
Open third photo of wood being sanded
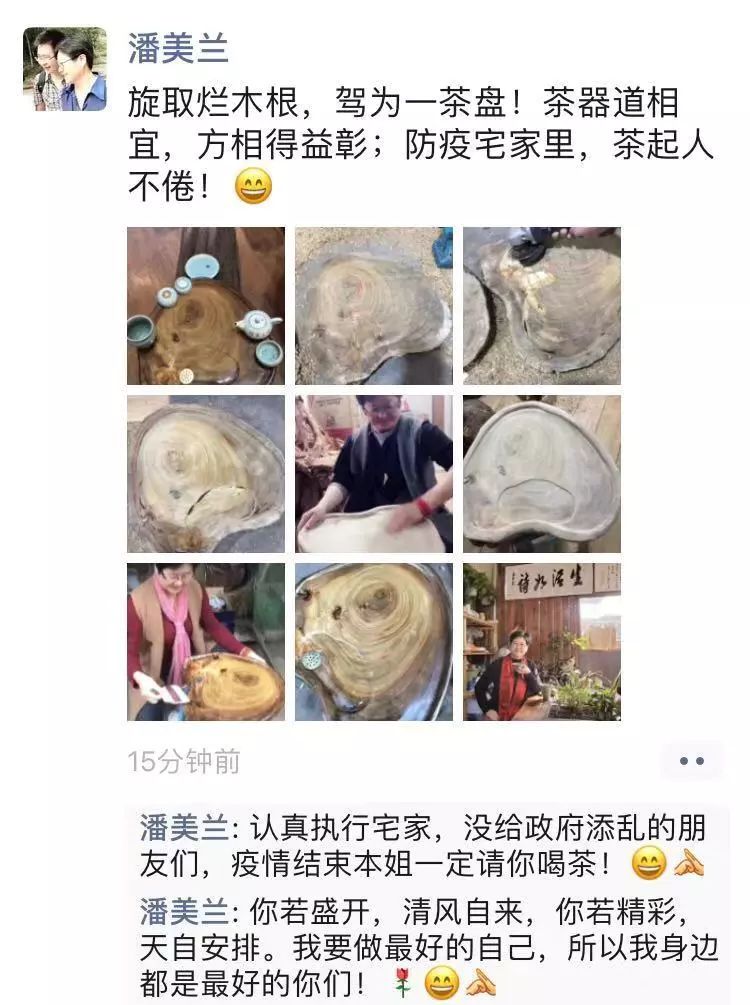(x=542, y=306)
